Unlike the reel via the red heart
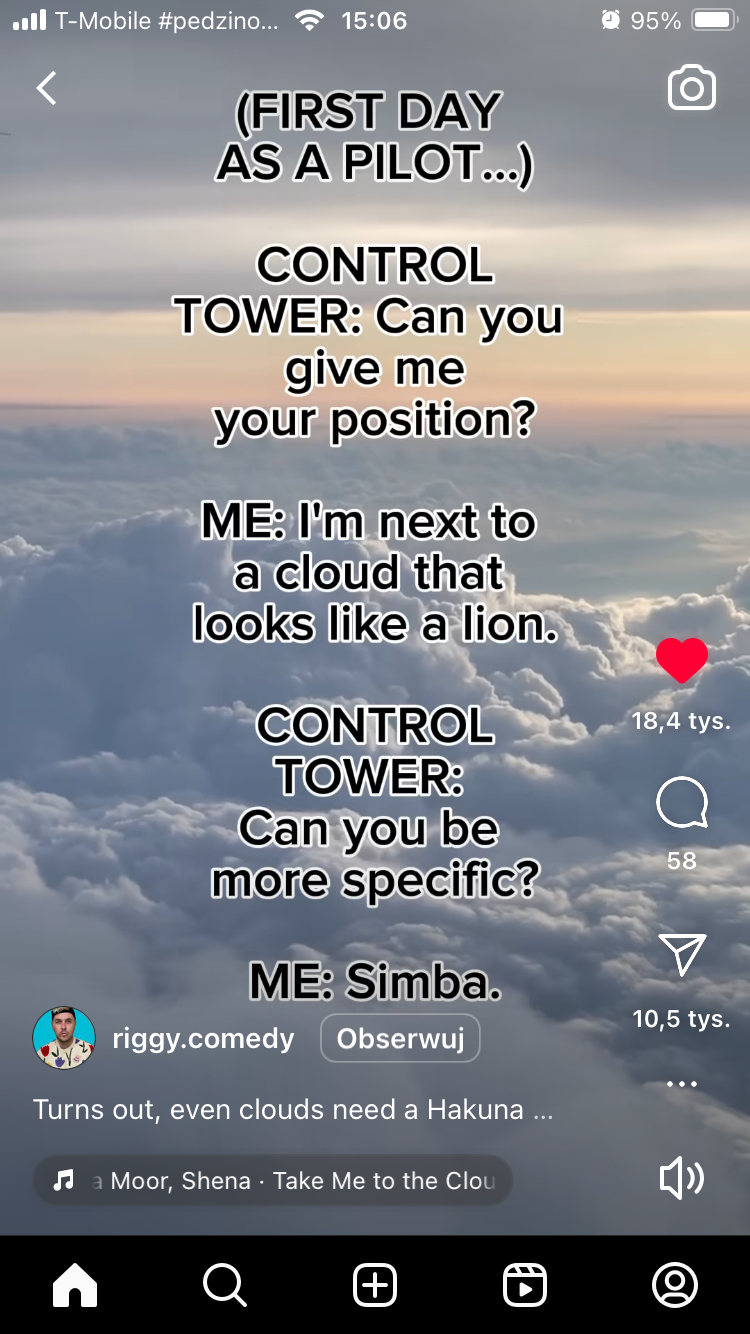750x1334 pixels. [x=682, y=660]
